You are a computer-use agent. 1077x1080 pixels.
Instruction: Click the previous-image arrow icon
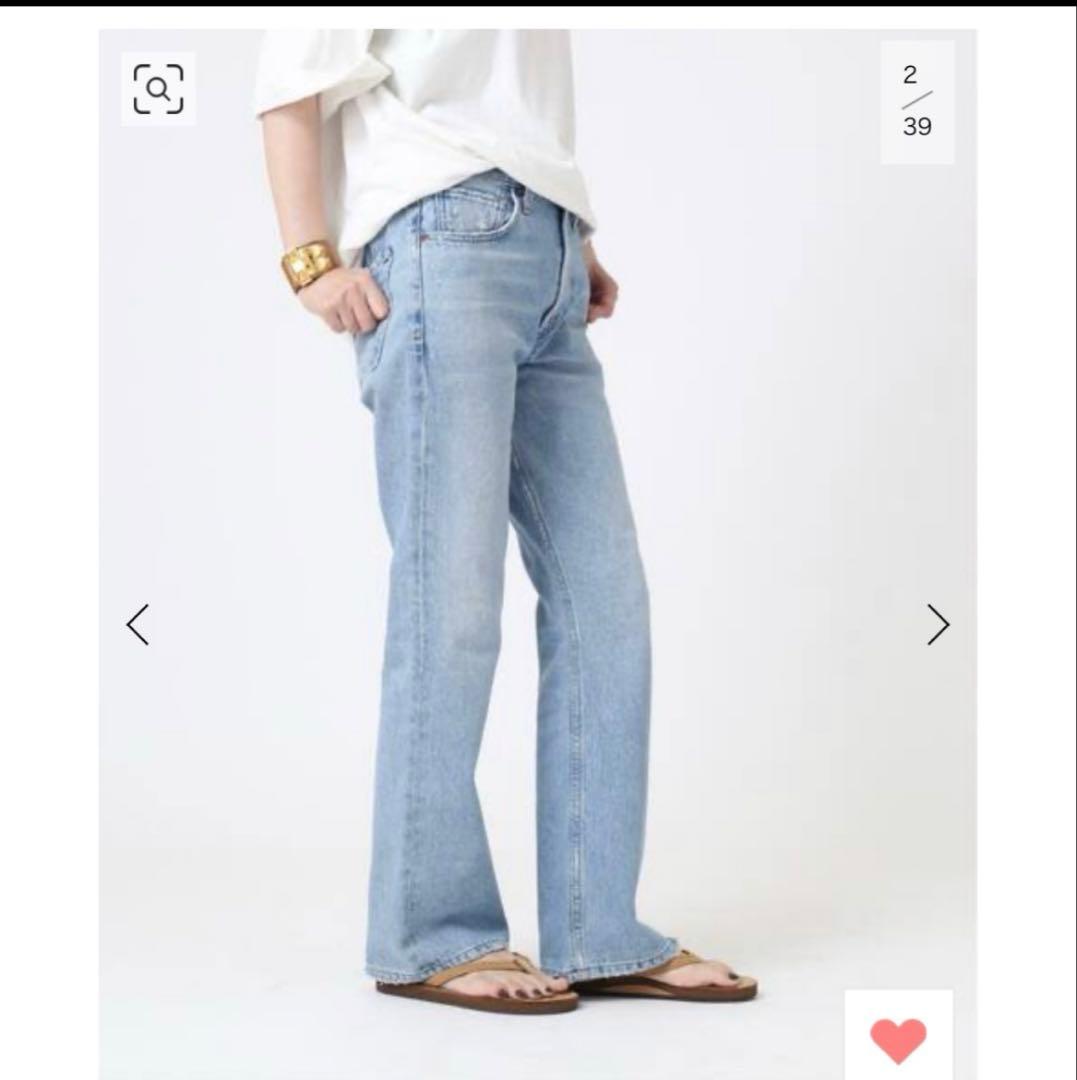coord(140,623)
